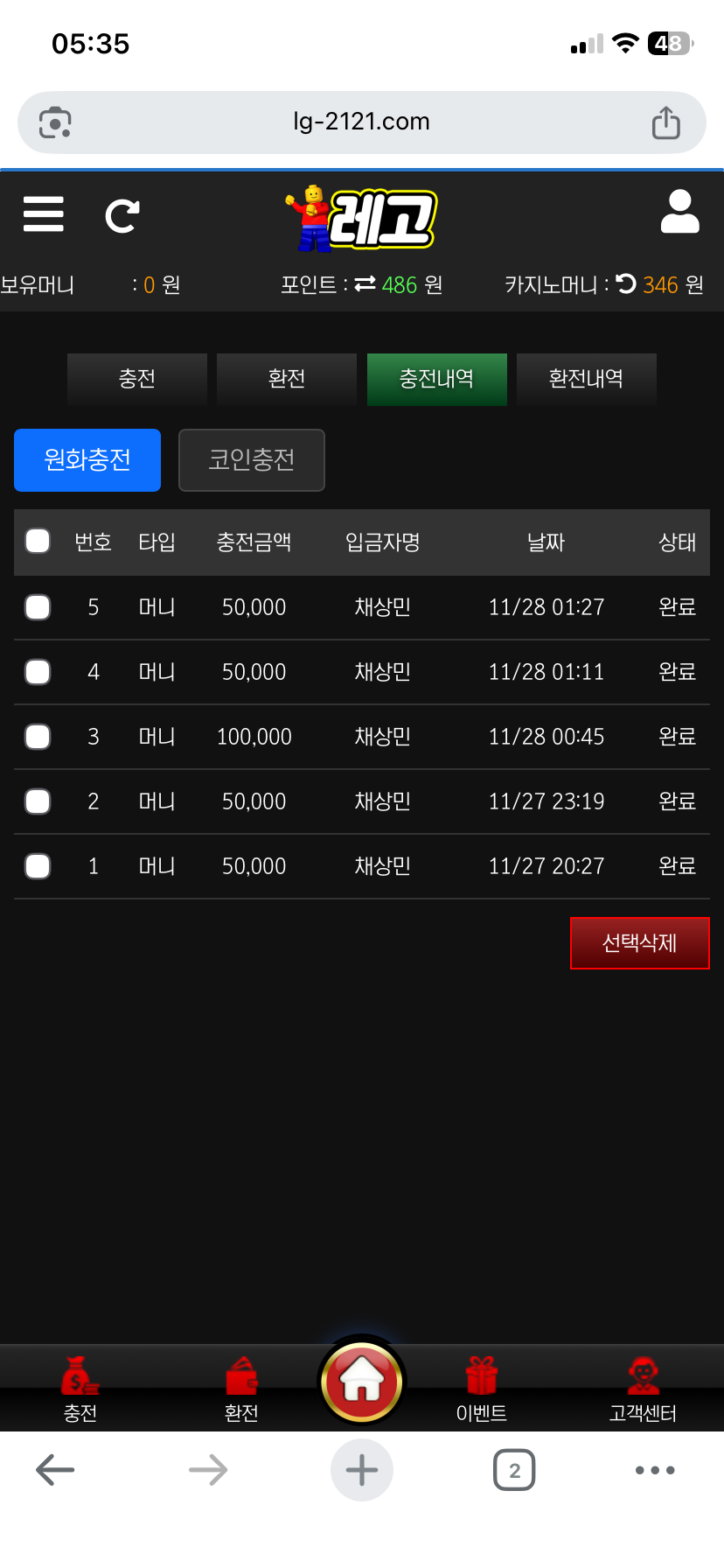724x1568 pixels.
Task: Select the 원화충전 button
Action: (87, 460)
